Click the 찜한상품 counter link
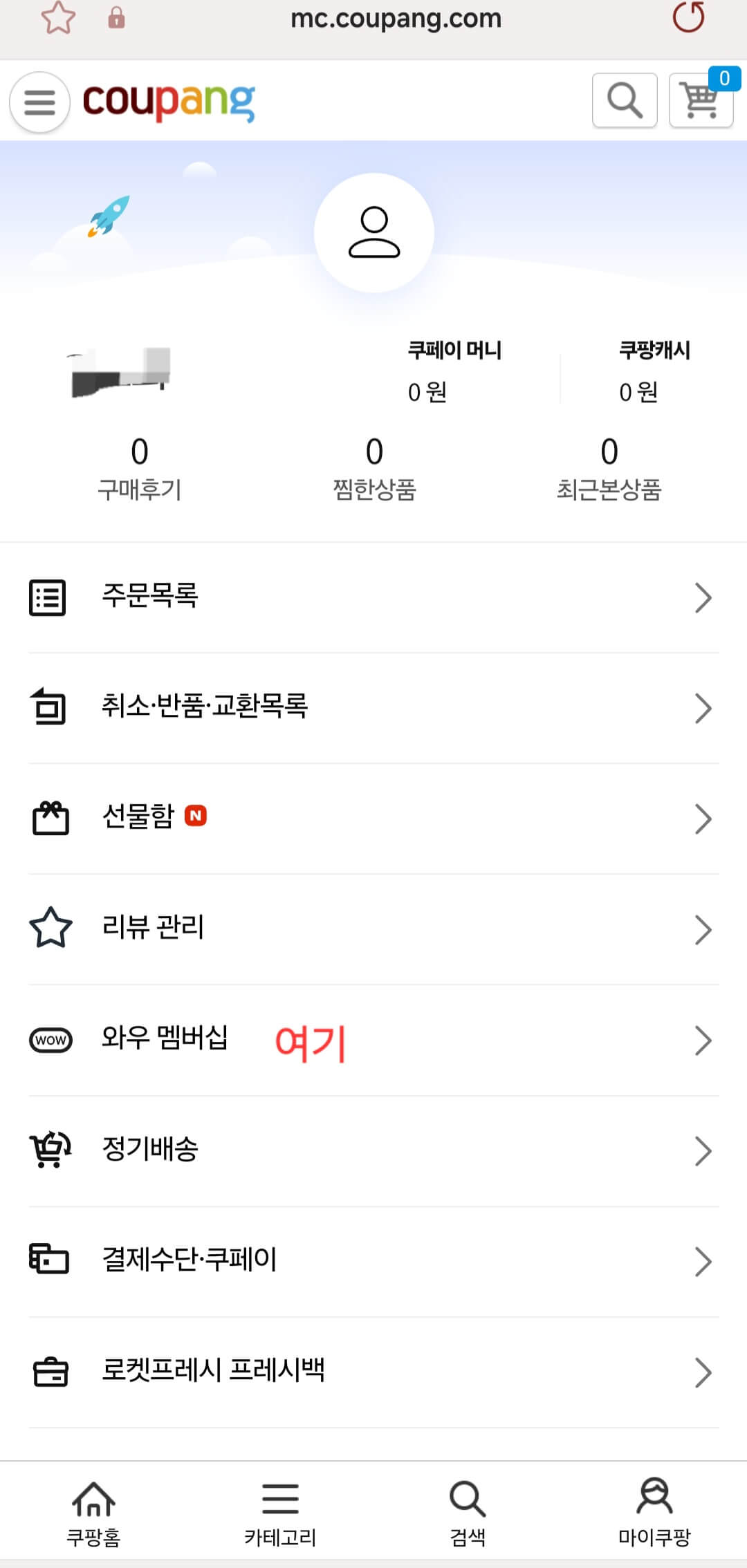 pyautogui.click(x=374, y=467)
